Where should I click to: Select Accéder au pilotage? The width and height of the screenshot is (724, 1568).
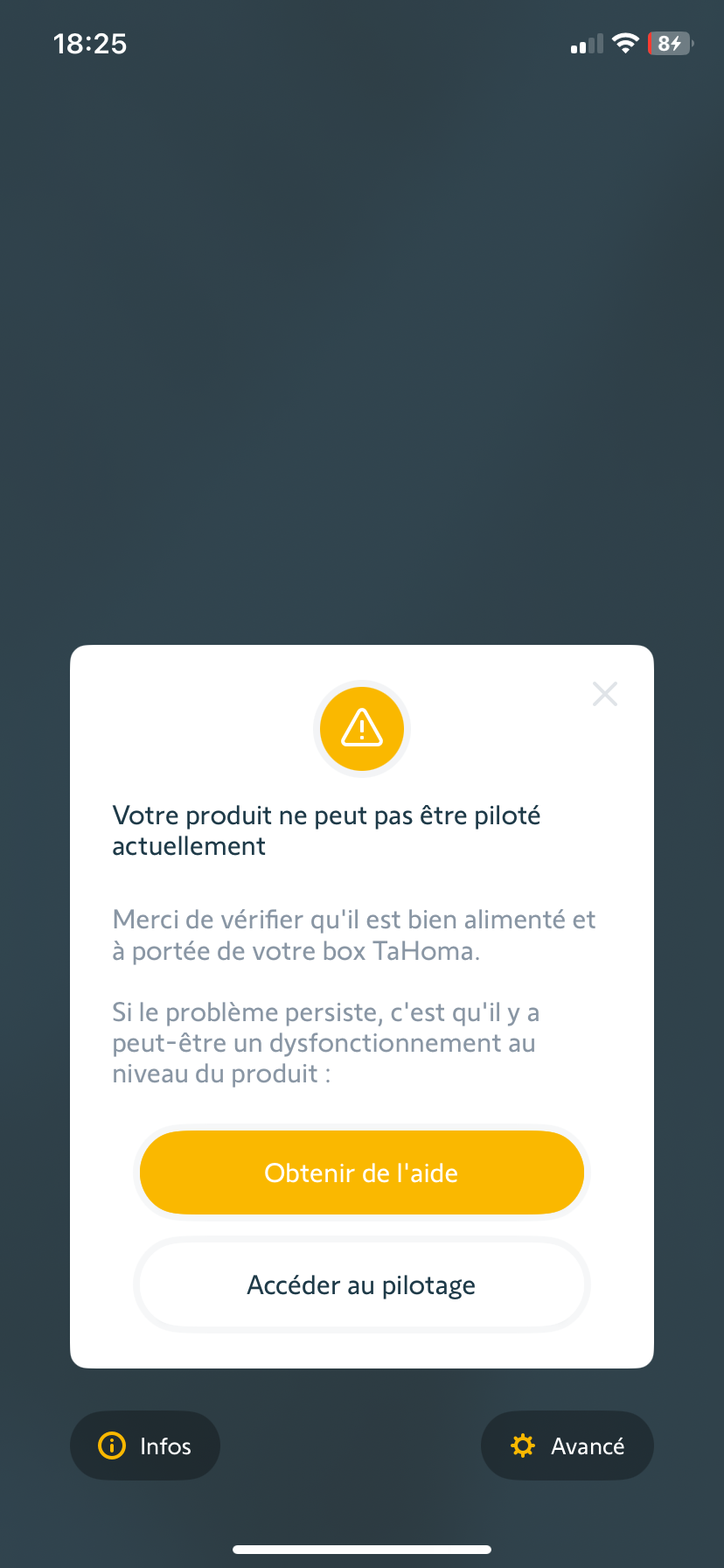(361, 1284)
